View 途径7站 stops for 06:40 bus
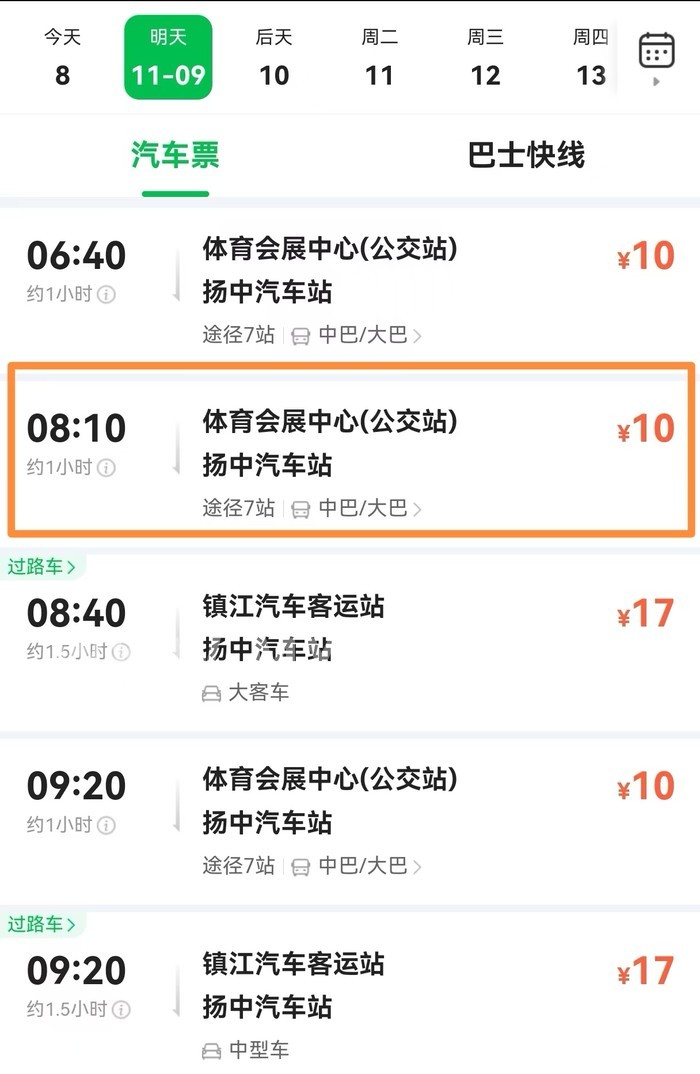Image resolution: width=700 pixels, height=1074 pixels. pyautogui.click(x=238, y=336)
